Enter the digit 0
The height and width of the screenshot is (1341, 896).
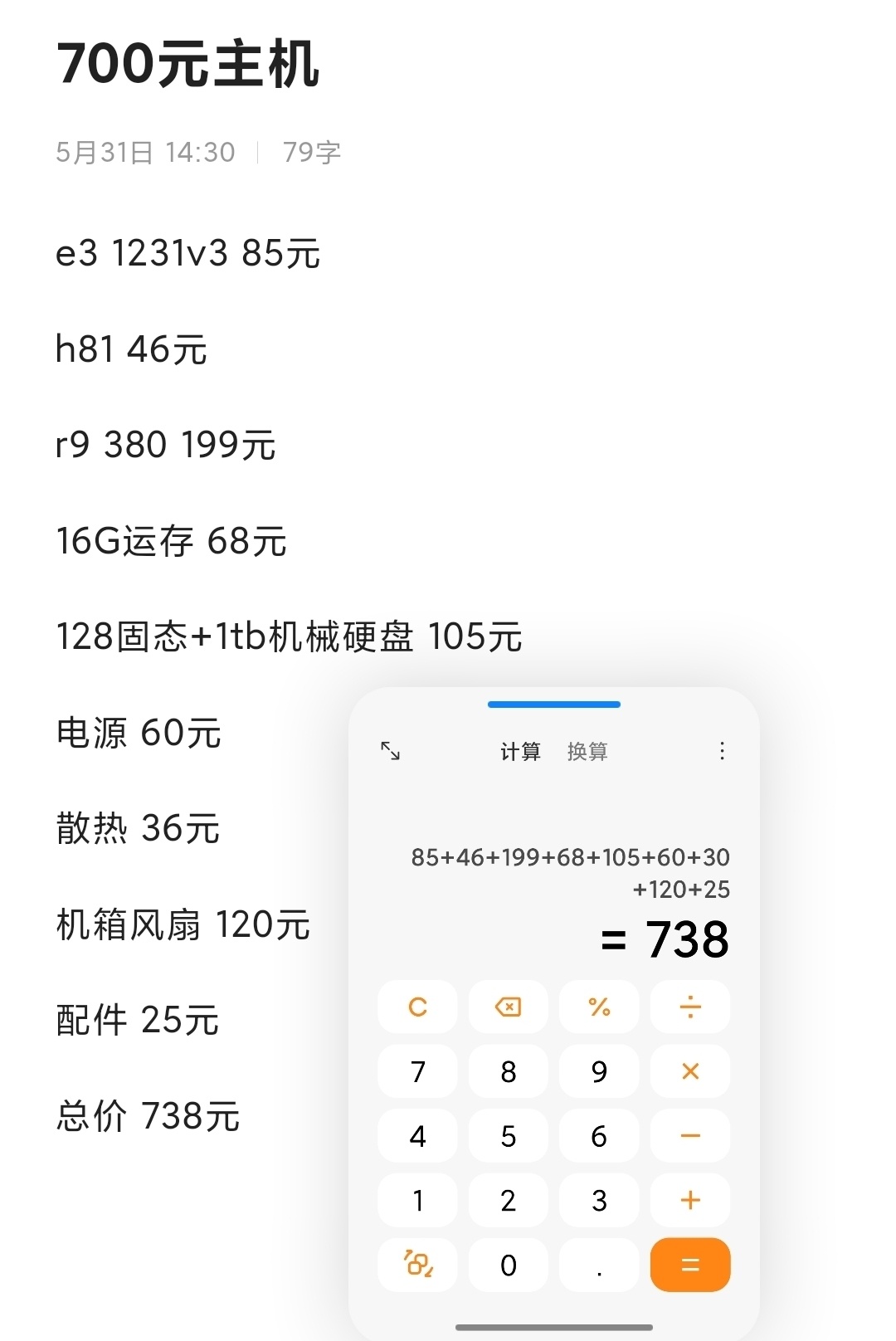[x=508, y=1265]
